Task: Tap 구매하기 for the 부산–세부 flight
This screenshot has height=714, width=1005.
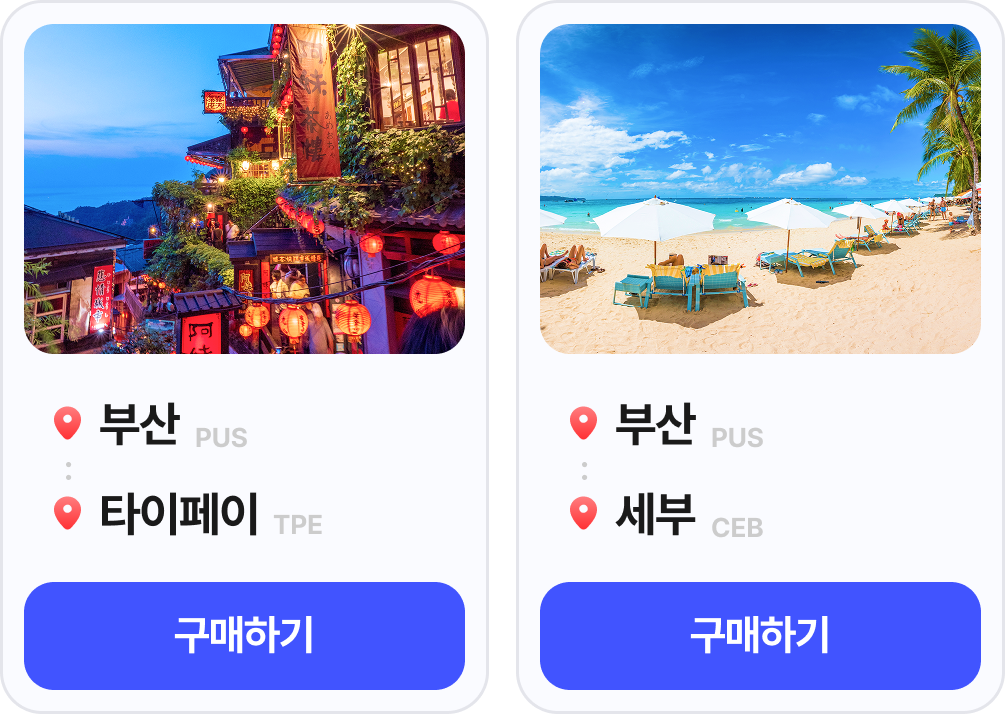Action: [760, 636]
